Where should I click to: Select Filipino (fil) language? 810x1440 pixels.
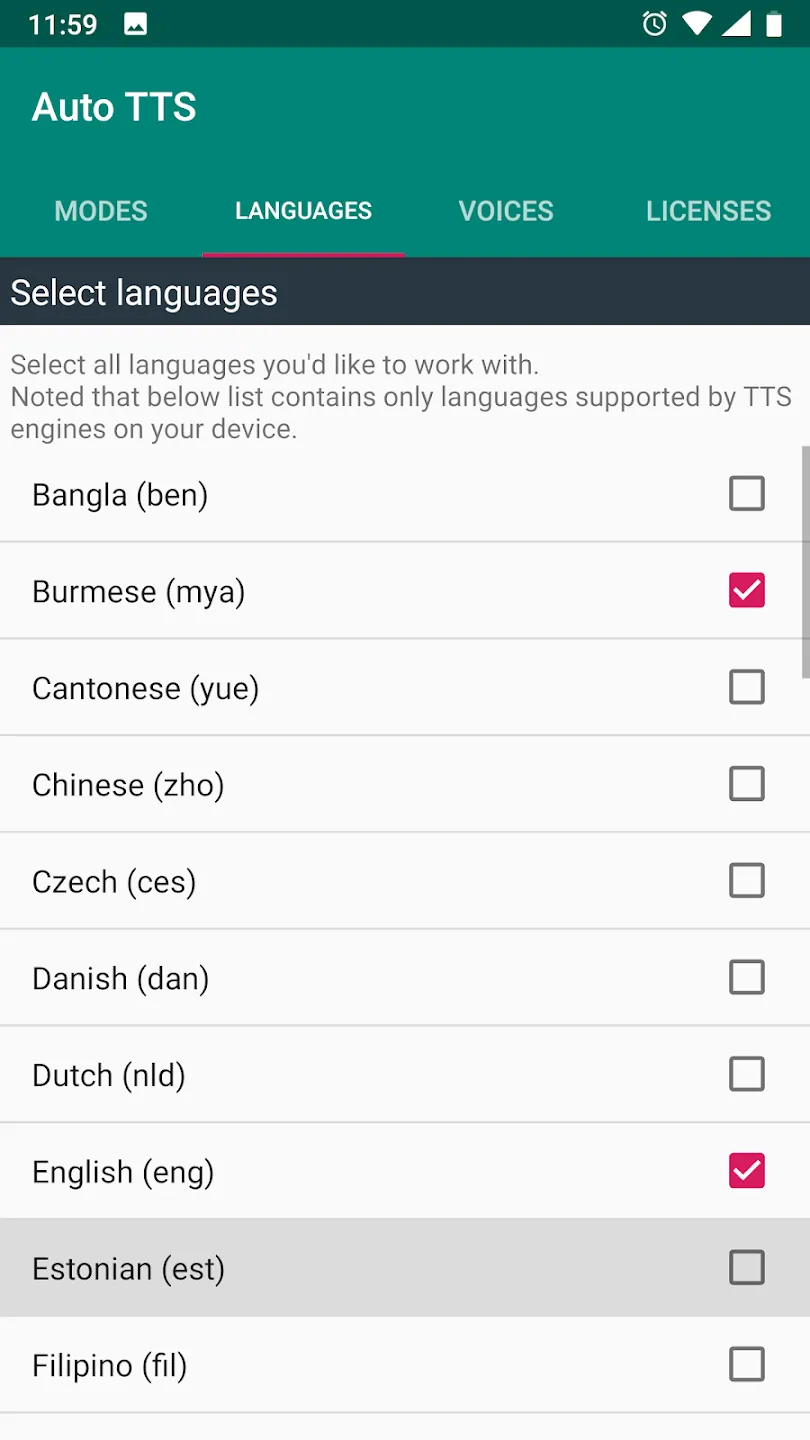click(x=747, y=1364)
